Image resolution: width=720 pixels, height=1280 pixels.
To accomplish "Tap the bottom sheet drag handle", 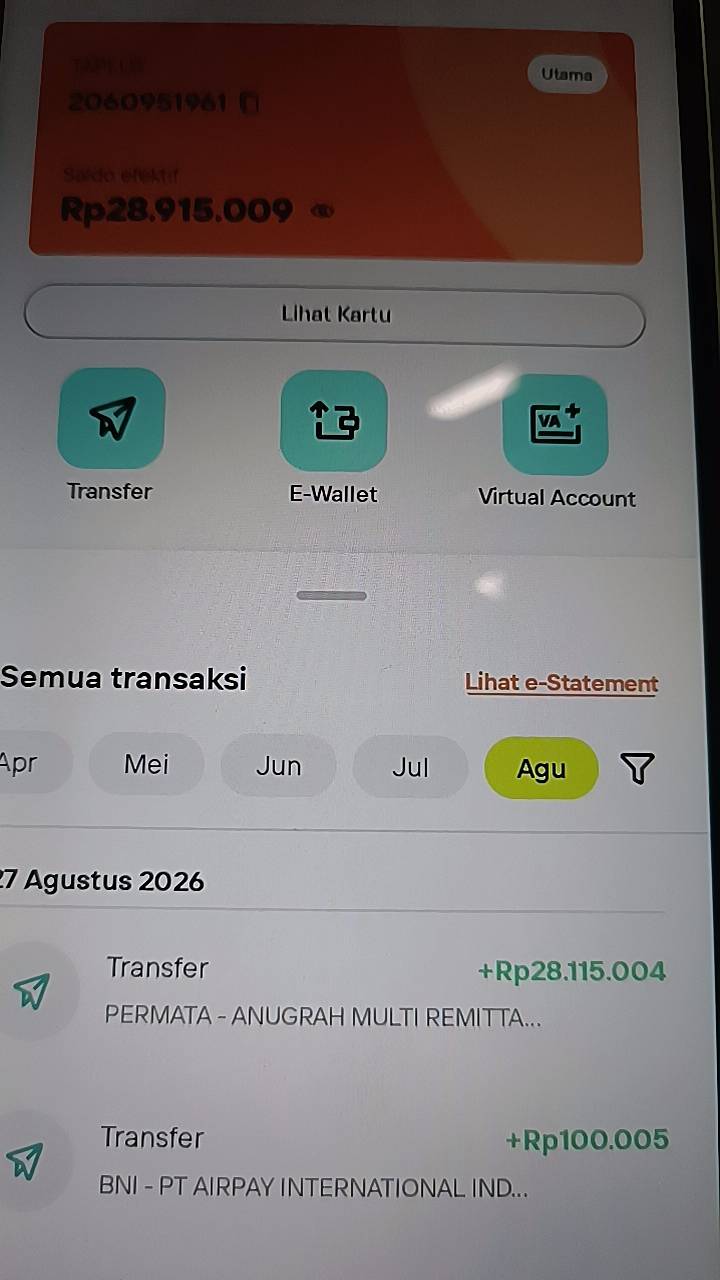I will [x=332, y=596].
